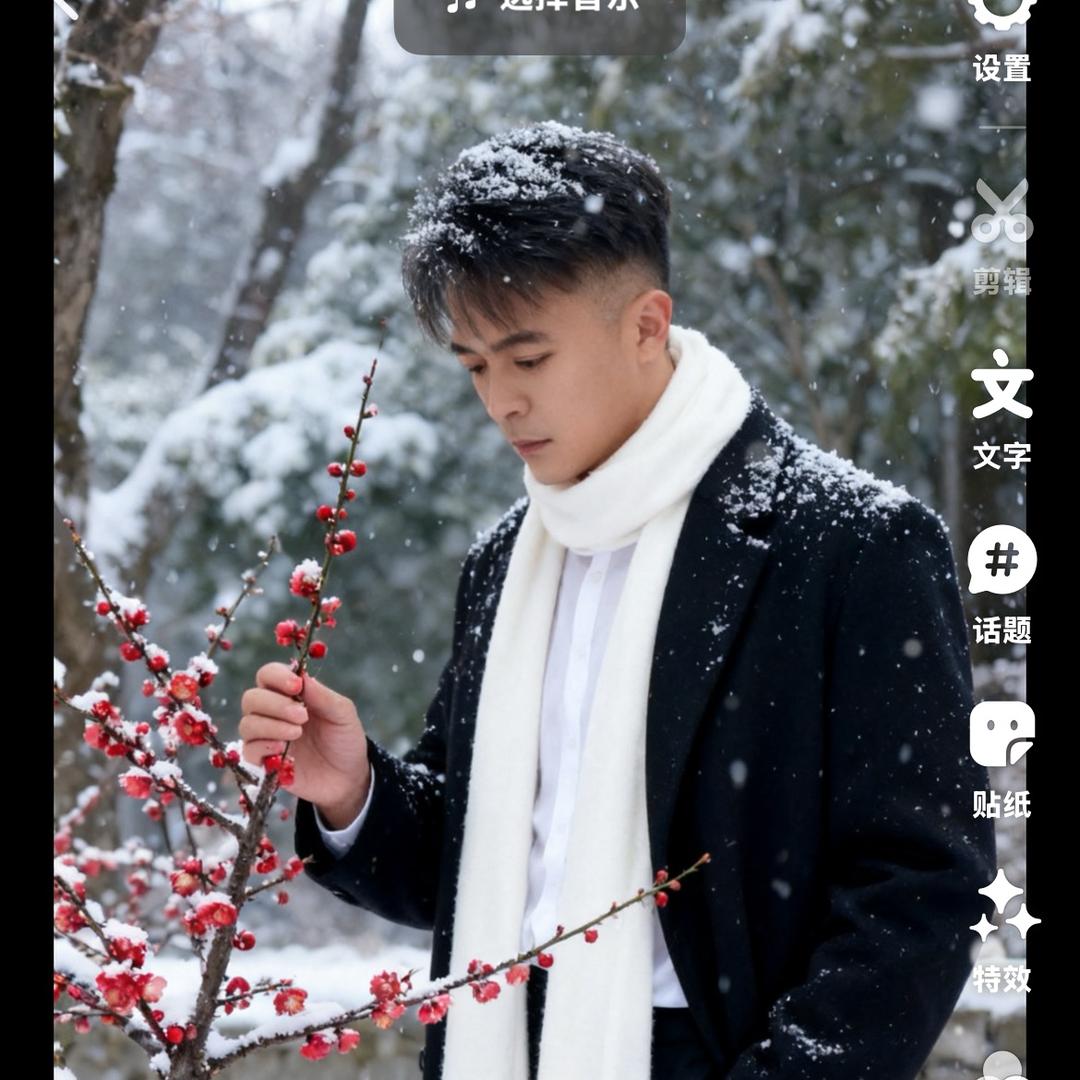Open 贴纸 sticker panel
The width and height of the screenshot is (1080, 1080).
[x=1001, y=757]
